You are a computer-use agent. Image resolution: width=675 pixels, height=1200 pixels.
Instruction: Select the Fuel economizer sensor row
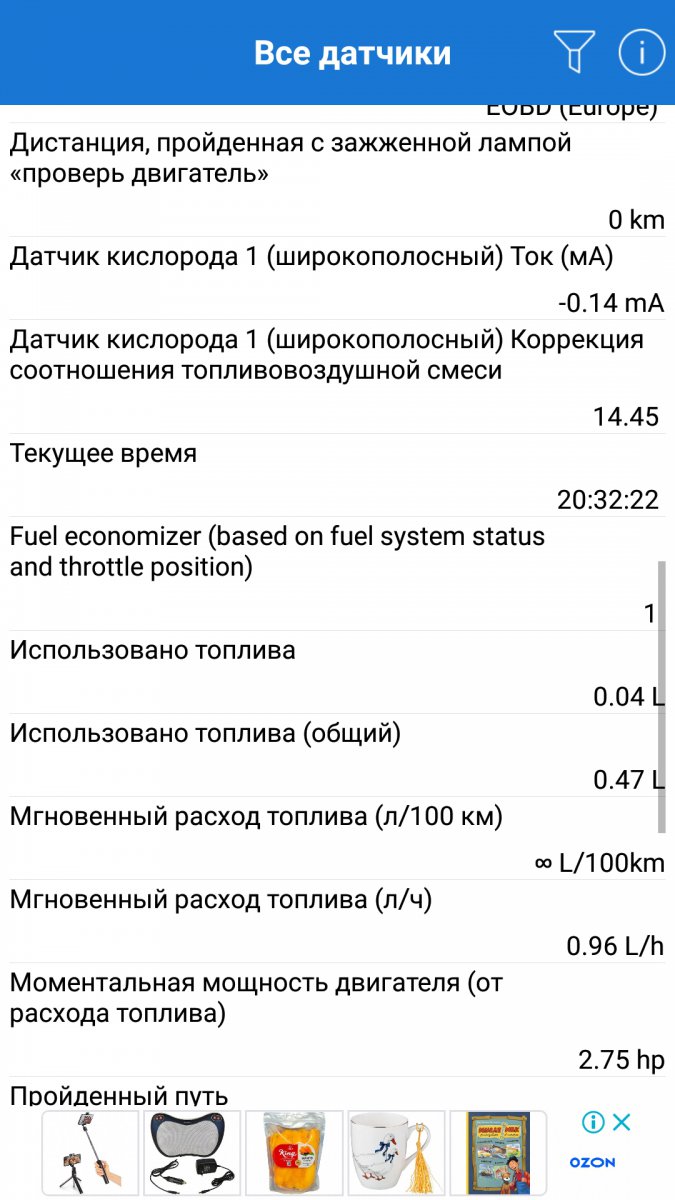pos(337,574)
